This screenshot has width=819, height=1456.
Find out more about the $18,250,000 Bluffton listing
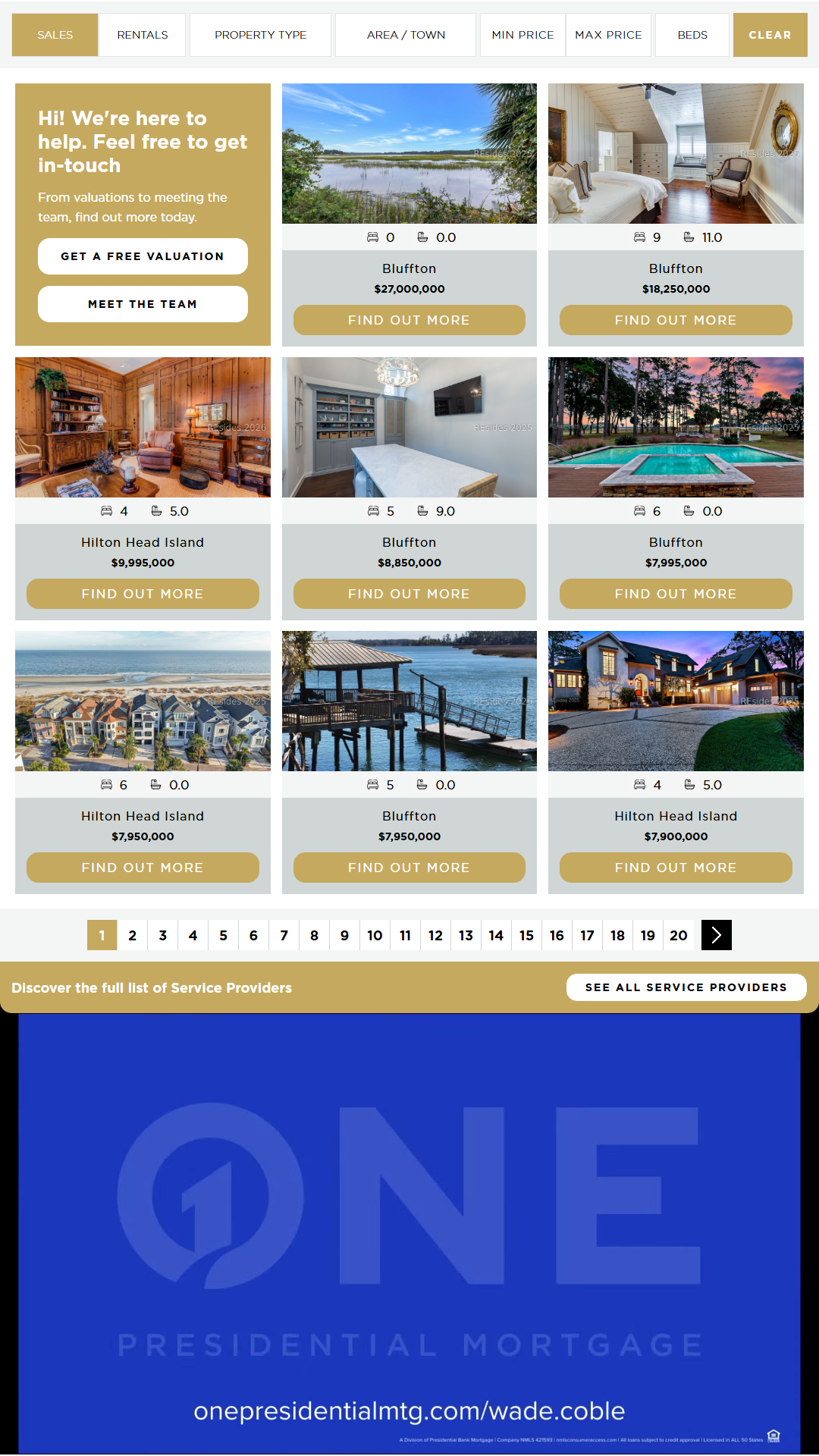click(676, 320)
